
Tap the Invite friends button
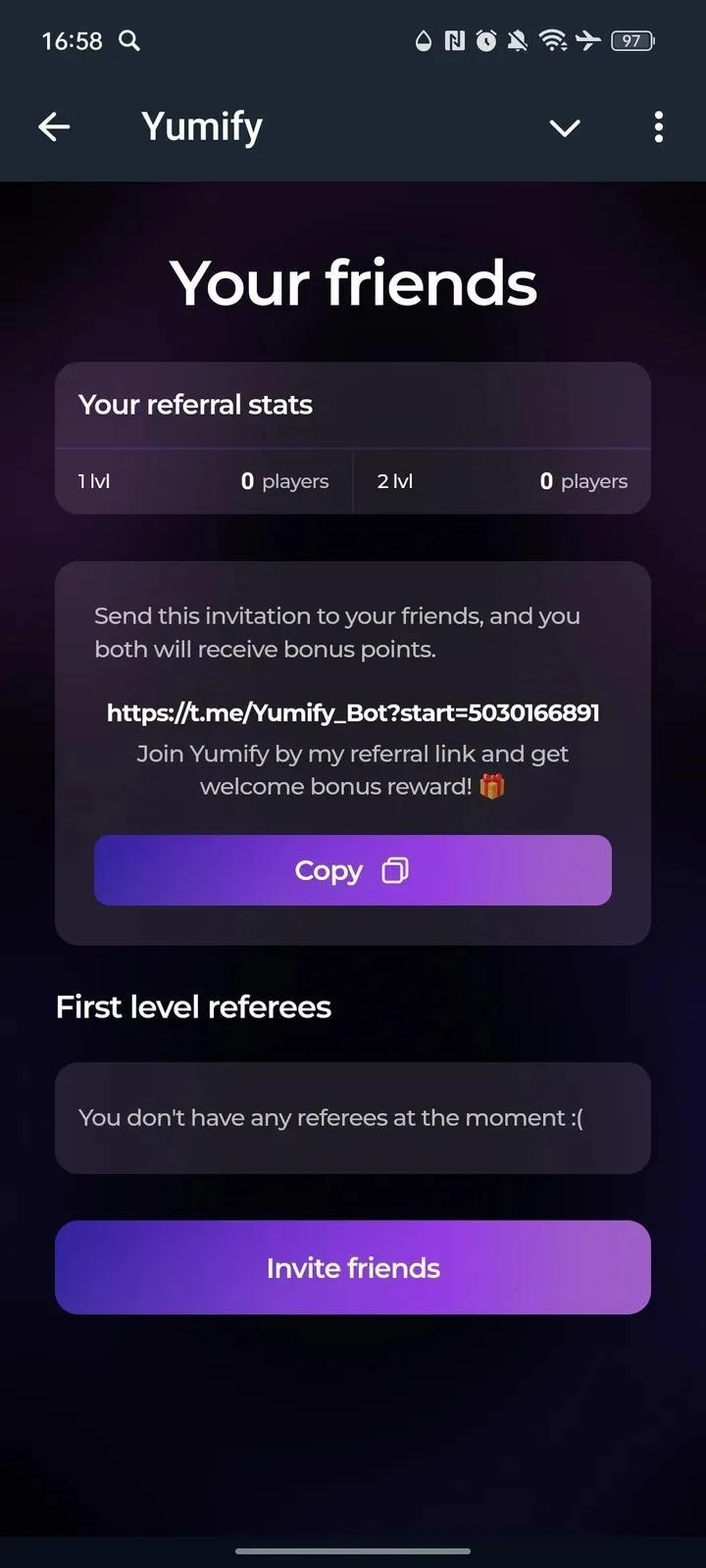pyautogui.click(x=353, y=1267)
